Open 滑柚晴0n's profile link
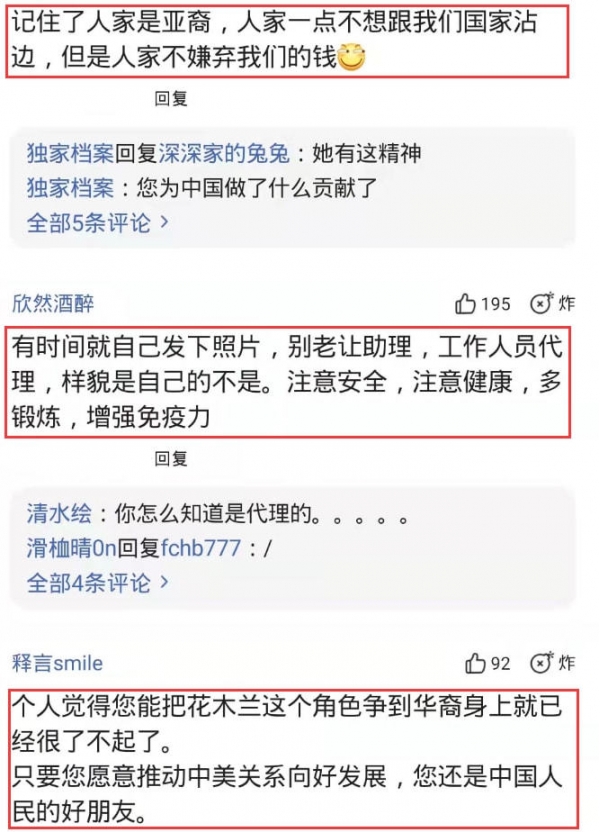This screenshot has width=600, height=832. (x=72, y=548)
